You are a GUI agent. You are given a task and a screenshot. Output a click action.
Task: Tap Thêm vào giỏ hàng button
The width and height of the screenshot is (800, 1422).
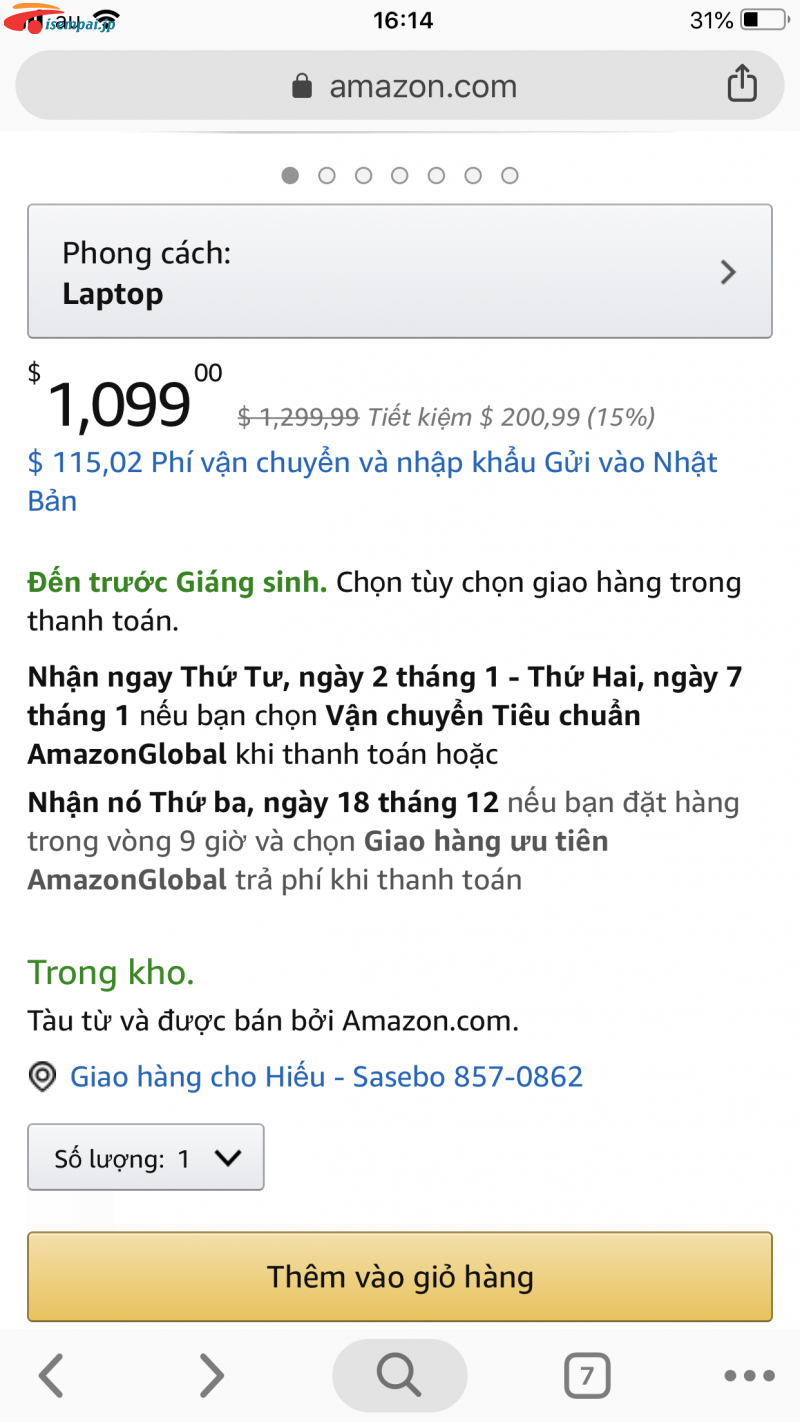point(400,1277)
